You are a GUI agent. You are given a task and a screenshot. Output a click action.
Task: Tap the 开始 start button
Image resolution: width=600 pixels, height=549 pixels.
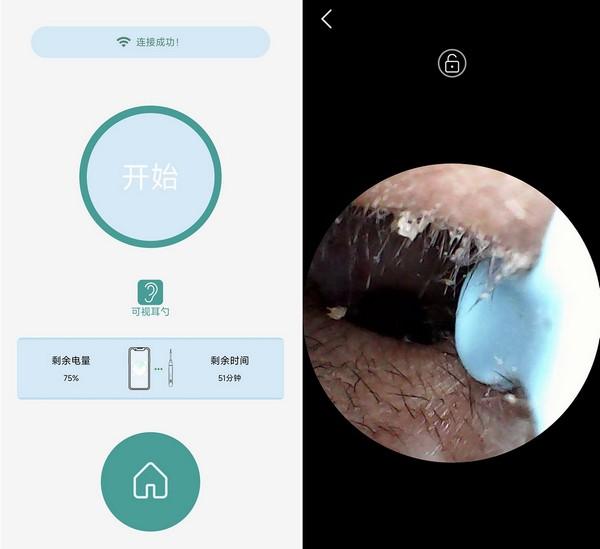click(x=150, y=177)
